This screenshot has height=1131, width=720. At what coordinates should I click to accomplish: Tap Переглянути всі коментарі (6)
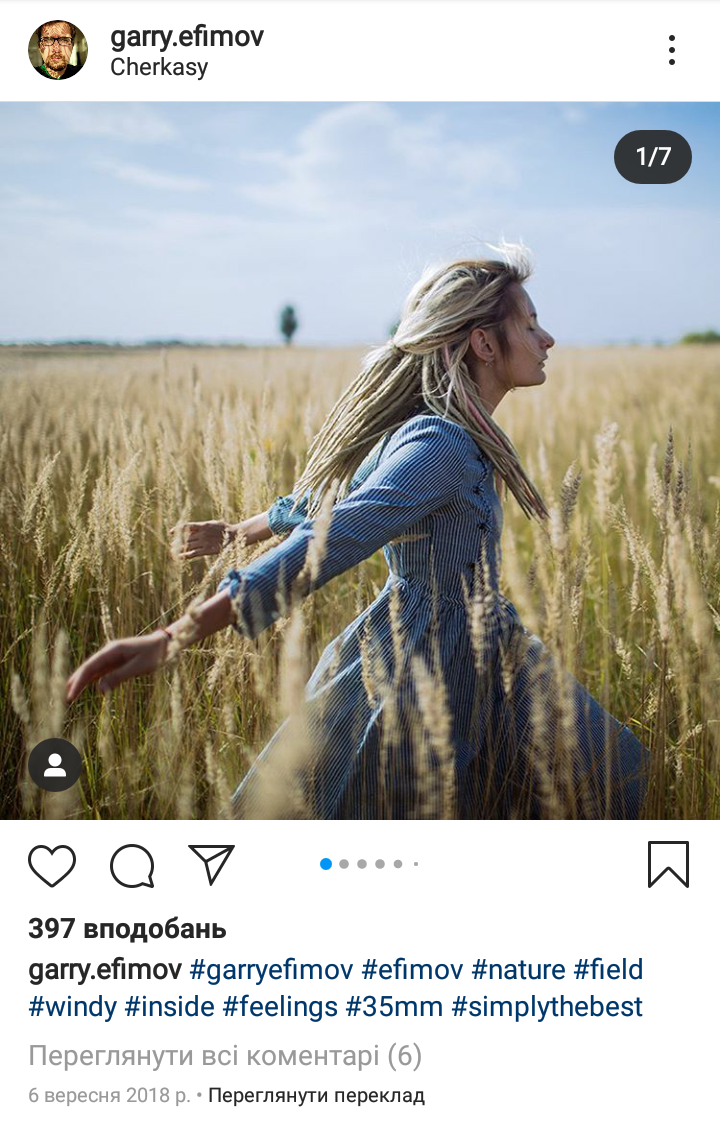pyautogui.click(x=225, y=1056)
